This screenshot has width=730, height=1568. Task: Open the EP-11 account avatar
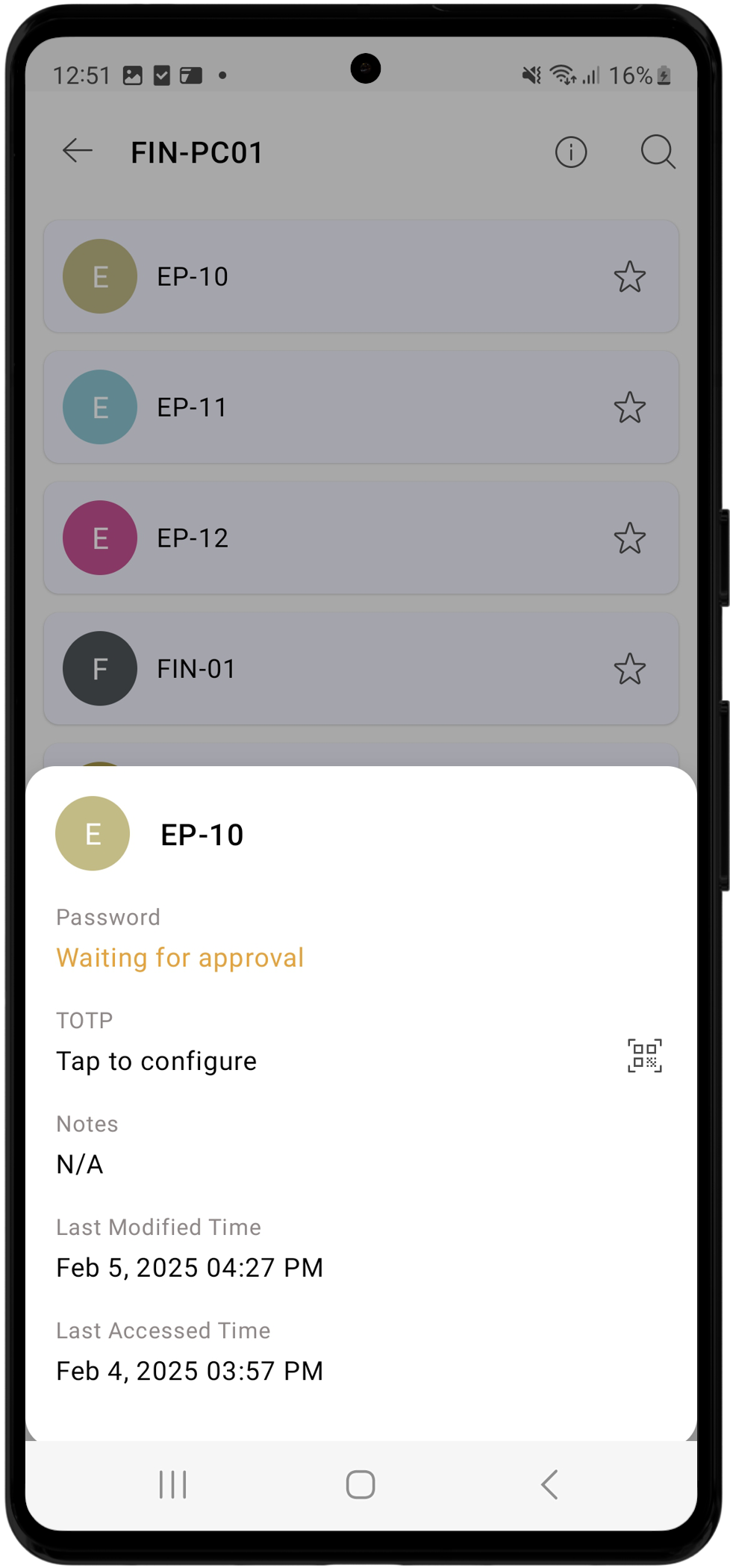coord(99,407)
